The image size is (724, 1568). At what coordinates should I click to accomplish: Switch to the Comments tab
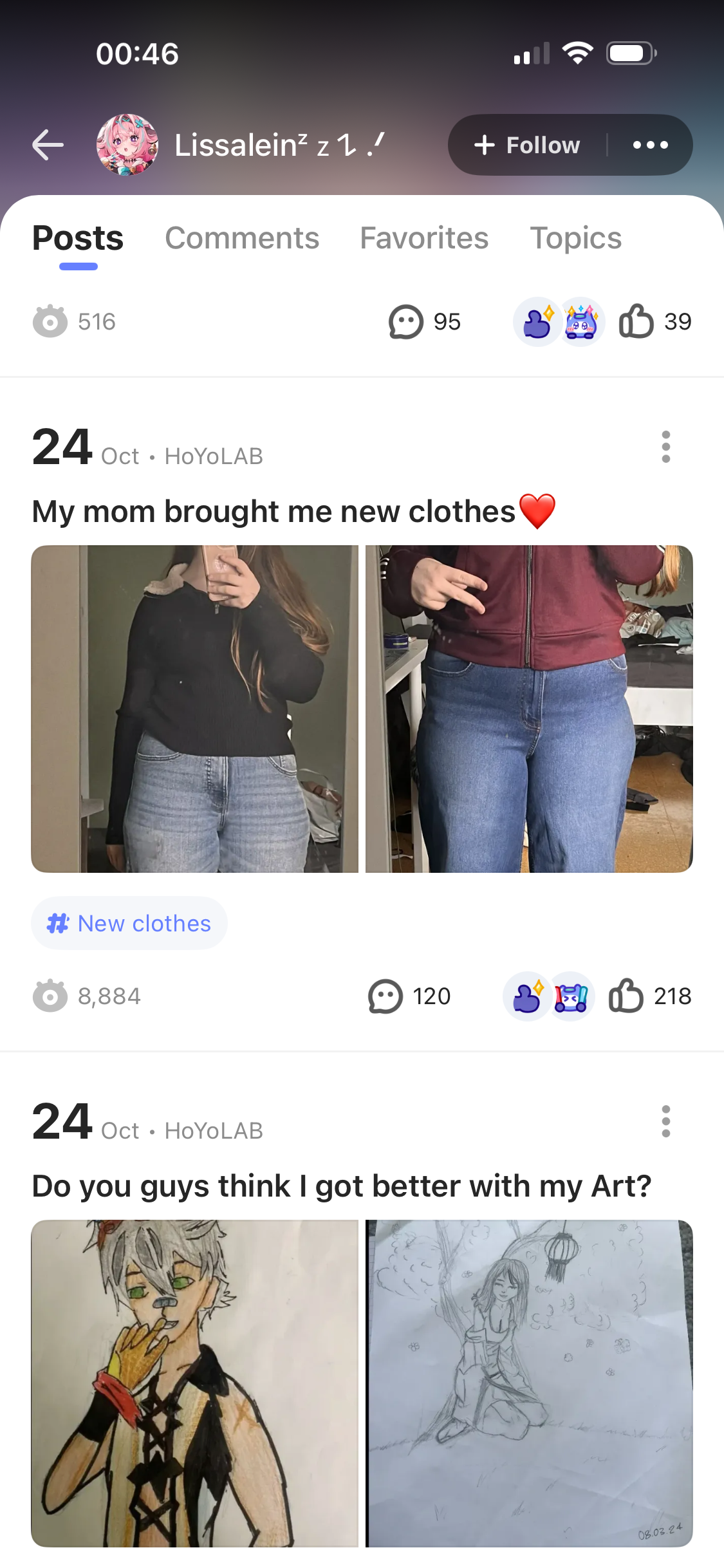242,238
